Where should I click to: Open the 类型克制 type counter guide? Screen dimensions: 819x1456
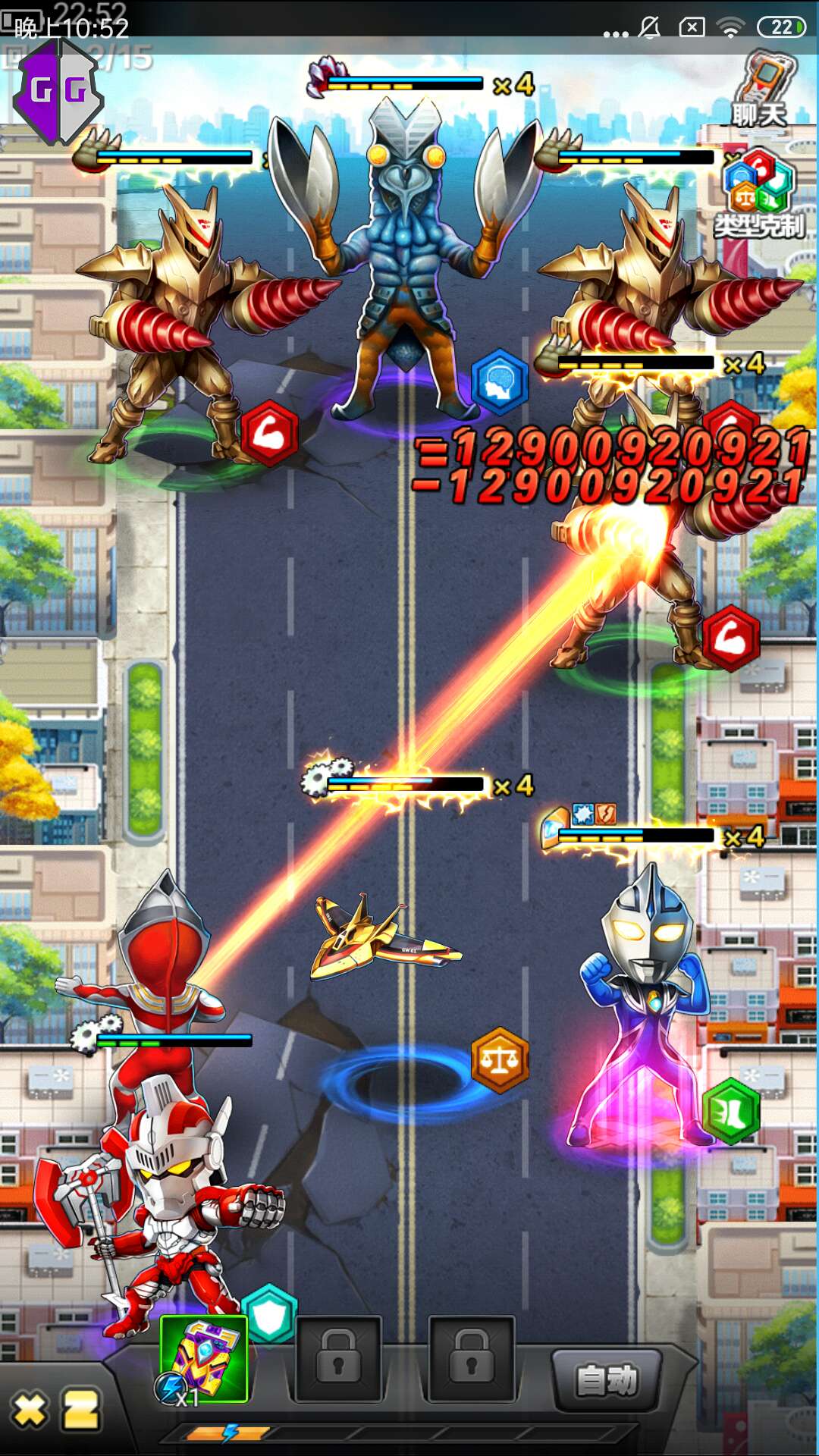pyautogui.click(x=759, y=195)
